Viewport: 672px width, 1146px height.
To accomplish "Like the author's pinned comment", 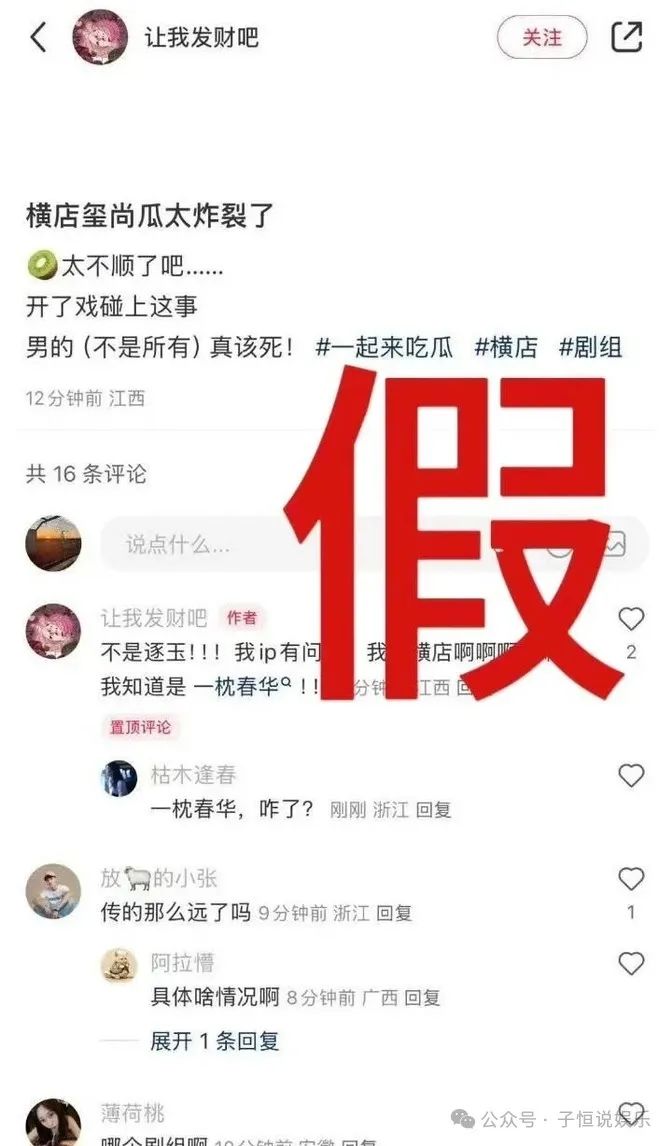I will pos(631,619).
